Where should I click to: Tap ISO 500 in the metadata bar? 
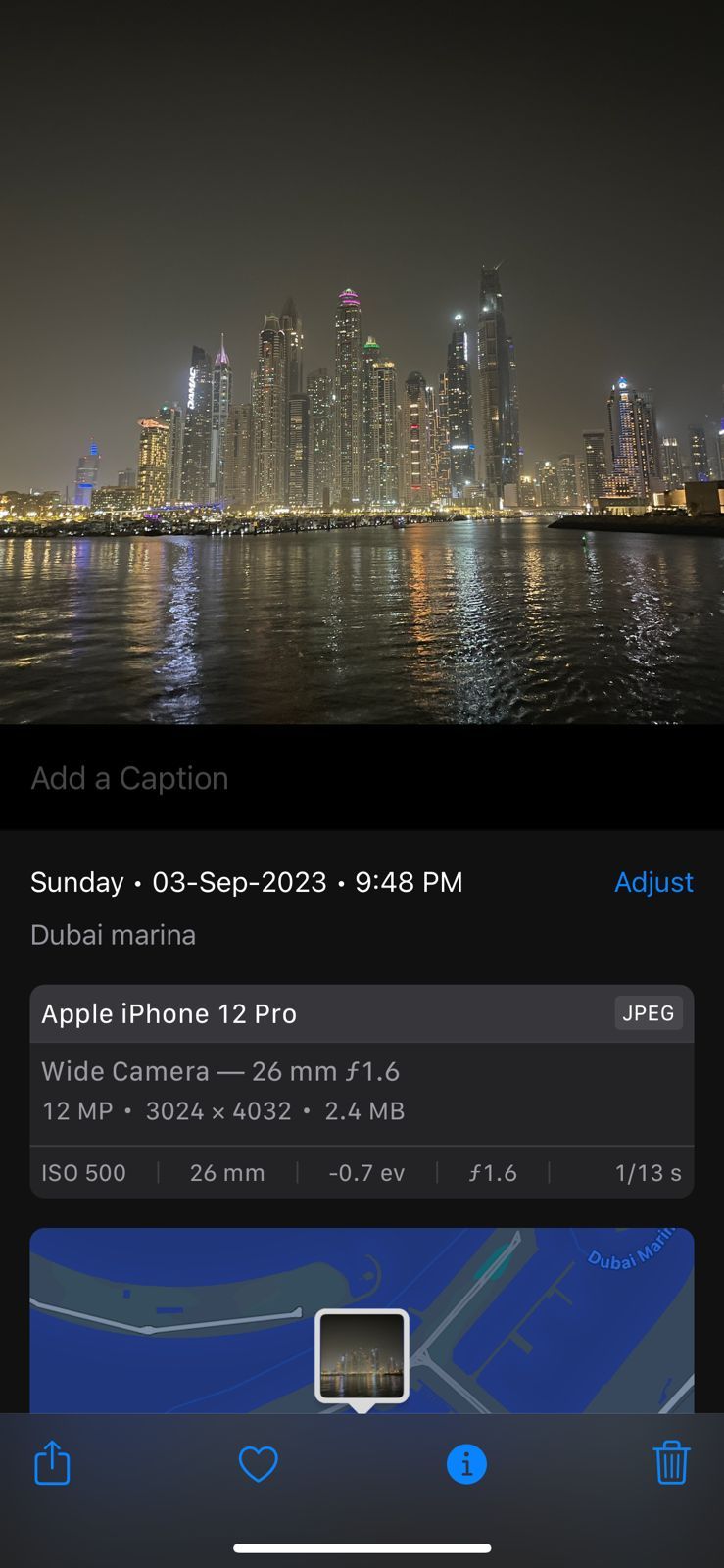84,1172
